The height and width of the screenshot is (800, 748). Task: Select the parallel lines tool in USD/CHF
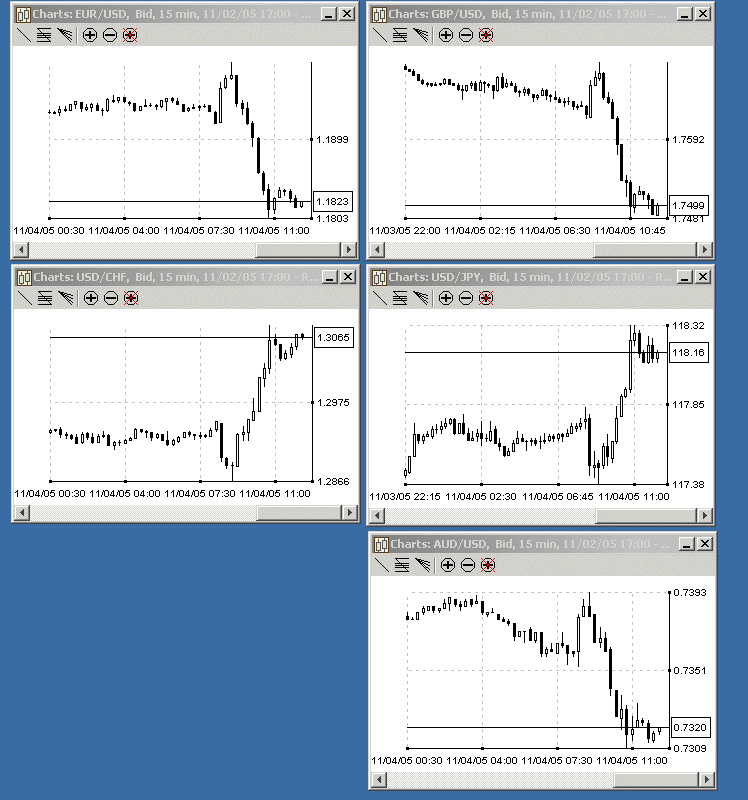click(x=44, y=298)
